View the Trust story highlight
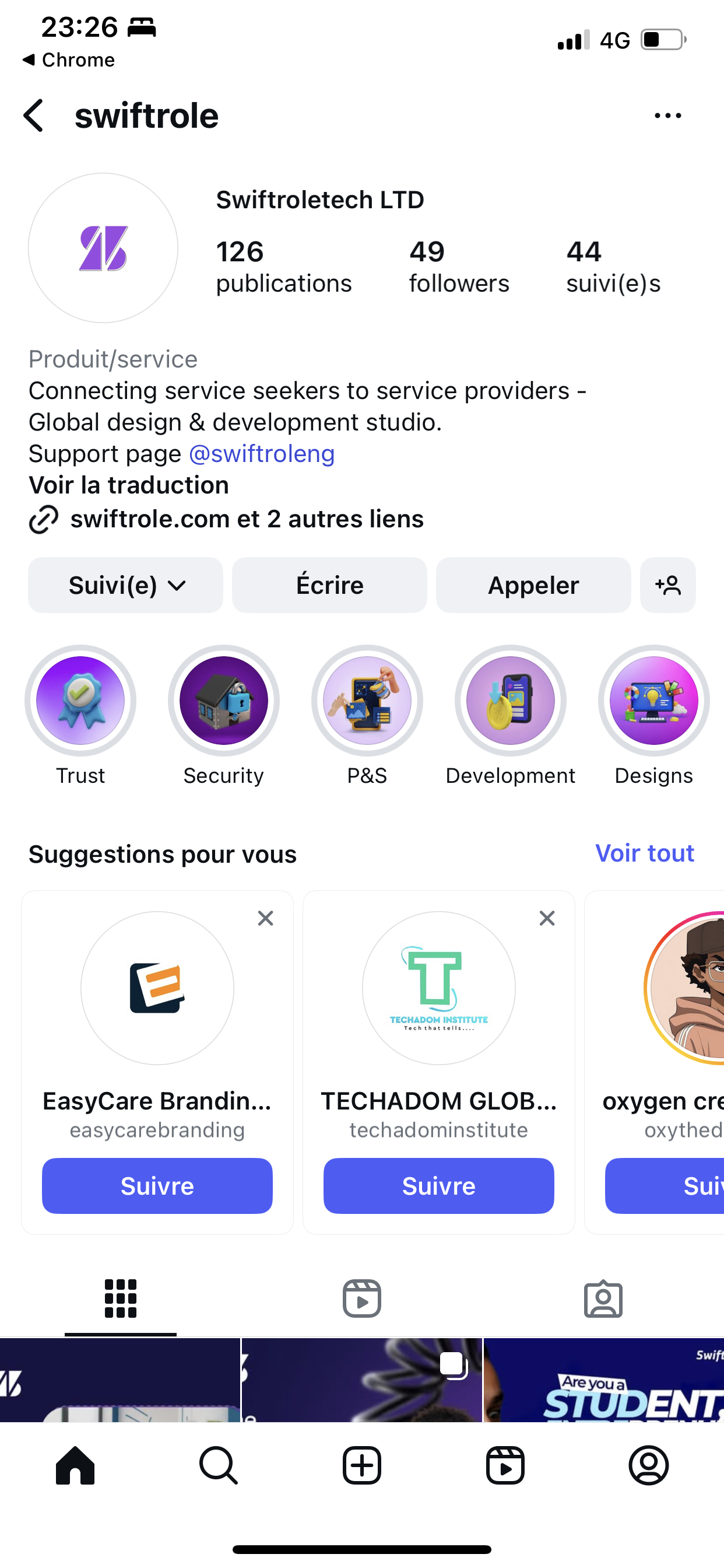Screen dimensions: 724x1568 (x=80, y=701)
